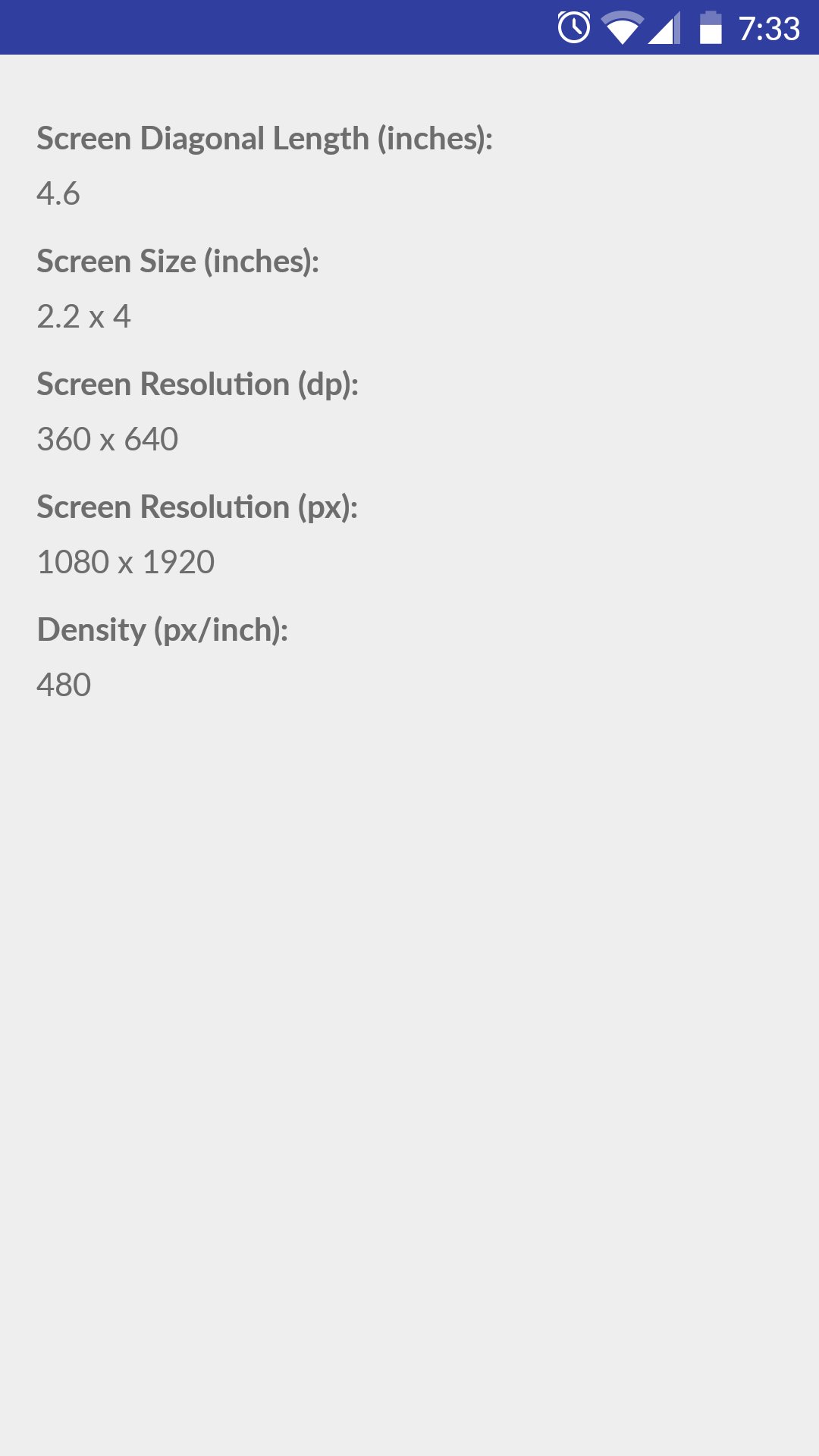Tap the 1080 x 1920 resolution value
Image resolution: width=819 pixels, height=1456 pixels.
point(126,561)
